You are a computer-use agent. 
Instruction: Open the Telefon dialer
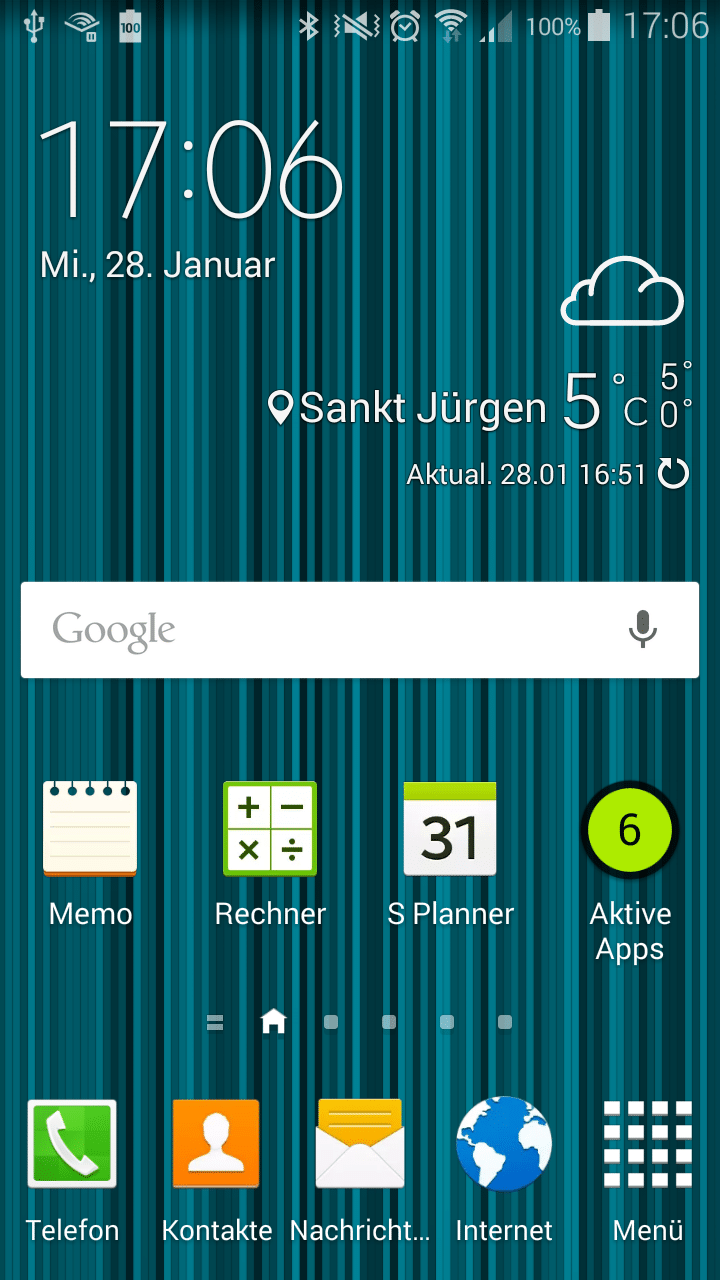click(x=72, y=1143)
